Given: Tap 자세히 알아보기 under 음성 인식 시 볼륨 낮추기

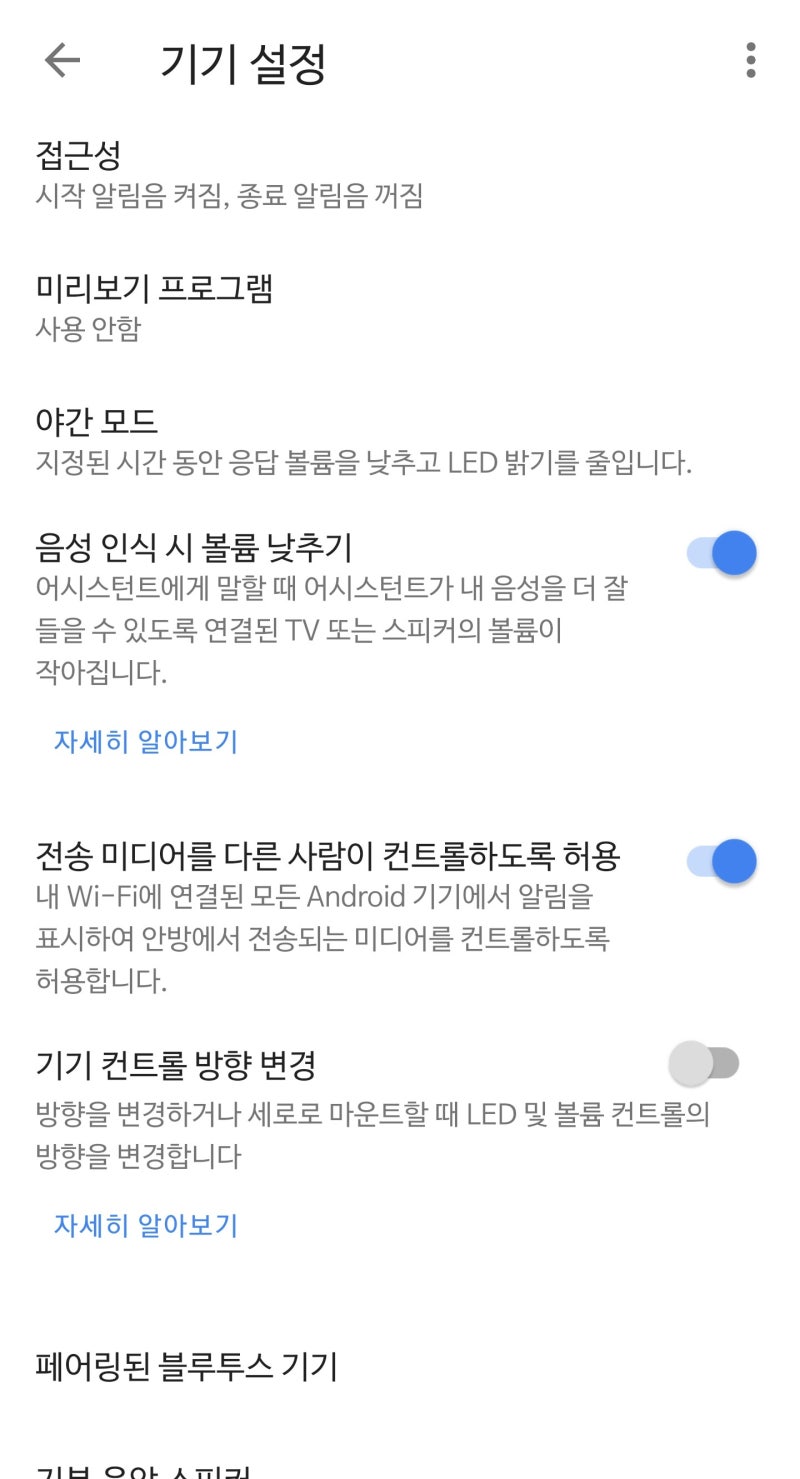Looking at the screenshot, I should point(146,742).
